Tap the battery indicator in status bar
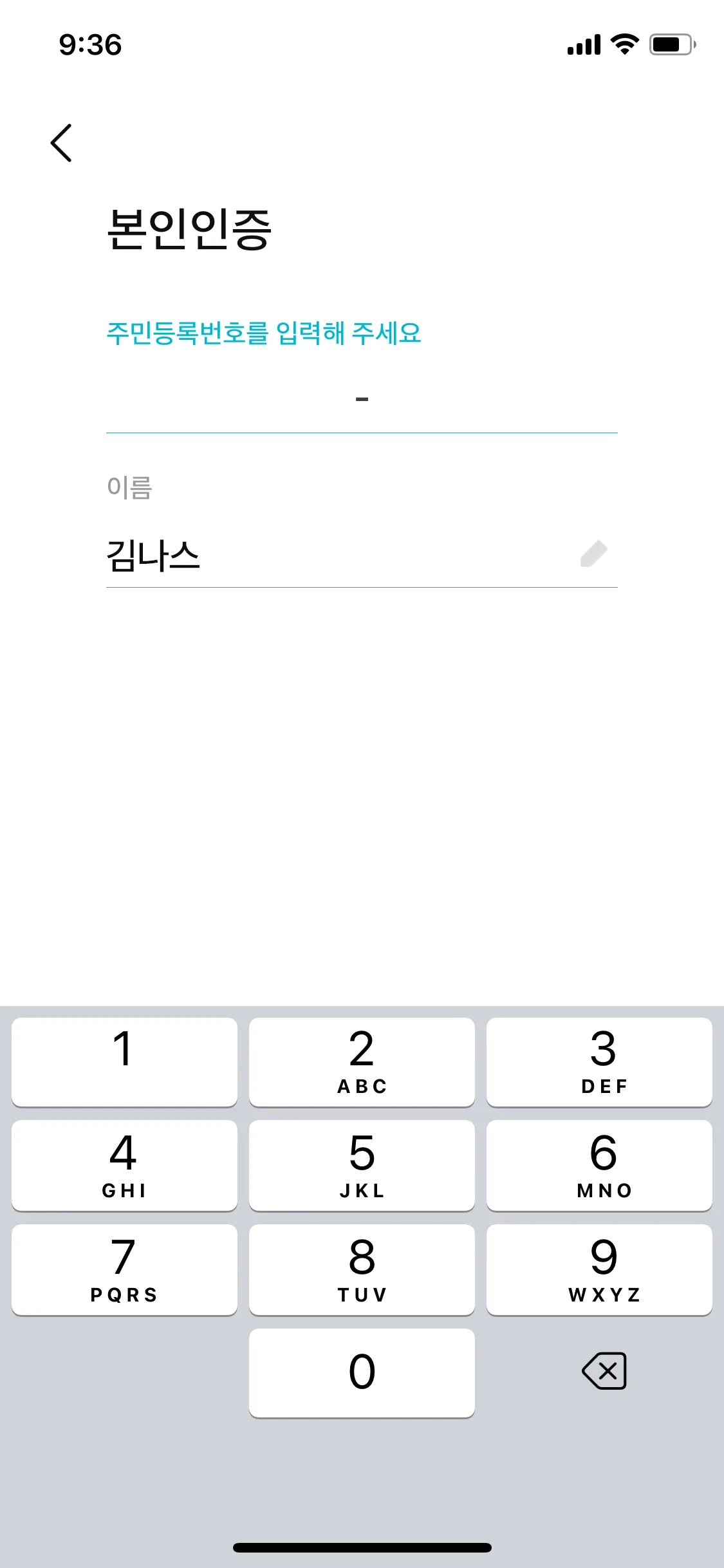The width and height of the screenshot is (724, 1568). pos(669,44)
